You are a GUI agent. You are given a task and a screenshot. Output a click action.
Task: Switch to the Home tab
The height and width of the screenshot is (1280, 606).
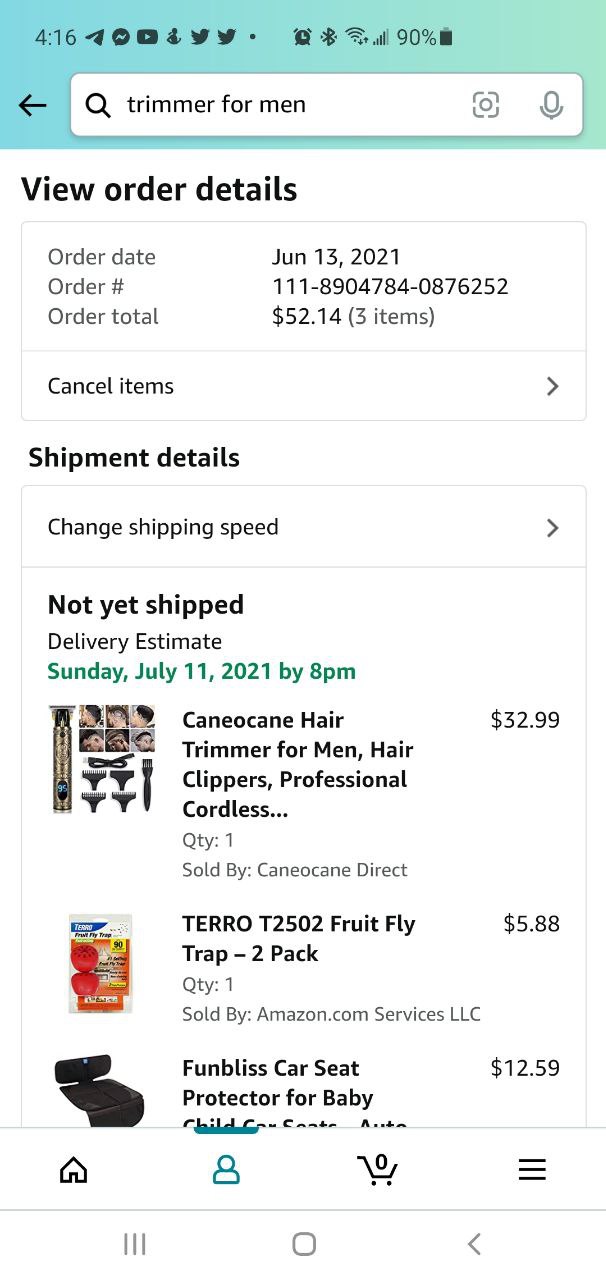tap(74, 1169)
